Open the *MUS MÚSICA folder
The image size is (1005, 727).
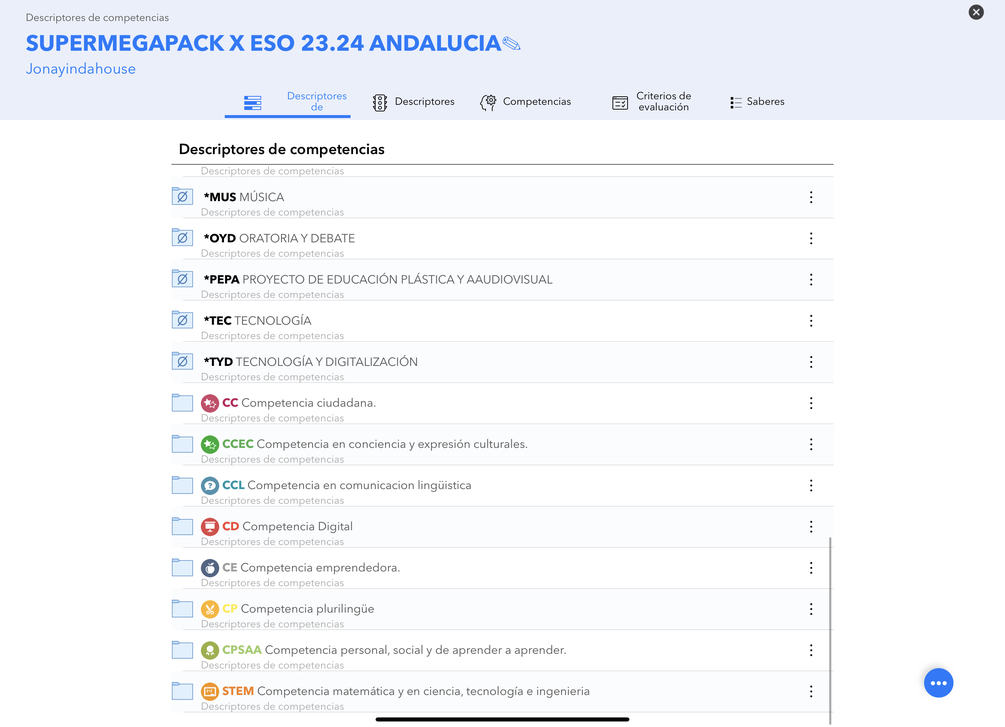click(244, 197)
